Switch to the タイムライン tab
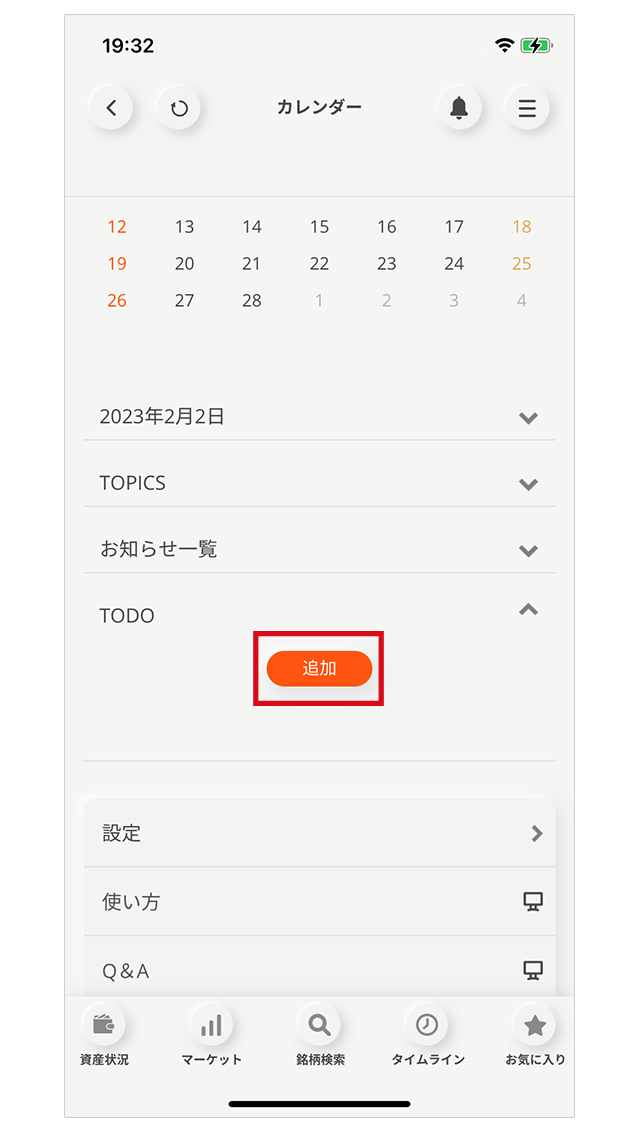The height and width of the screenshot is (1136, 640). click(x=427, y=1035)
